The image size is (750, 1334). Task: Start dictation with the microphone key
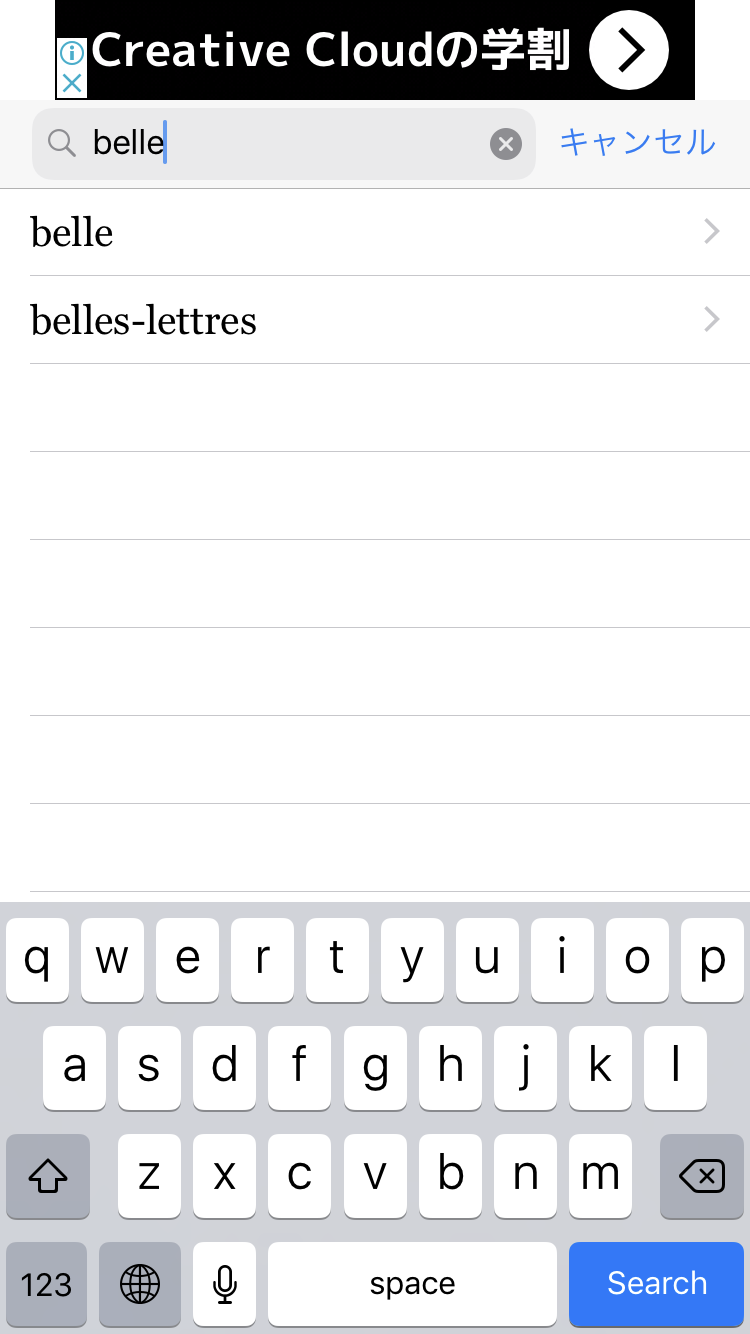coord(225,1283)
